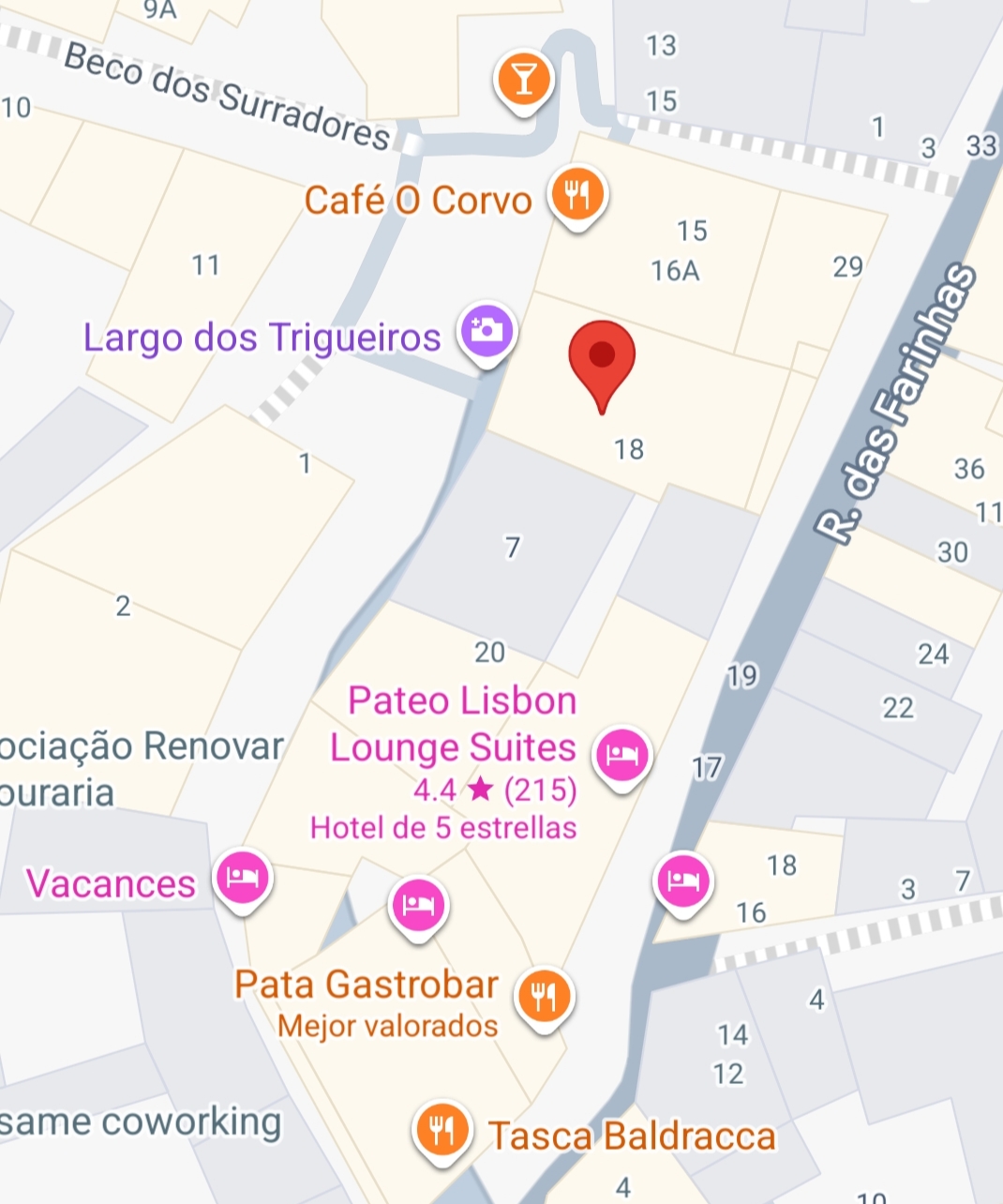This screenshot has height=1204, width=1003.
Task: Open the Café O Corvo restaurant marker
Action: [x=578, y=195]
